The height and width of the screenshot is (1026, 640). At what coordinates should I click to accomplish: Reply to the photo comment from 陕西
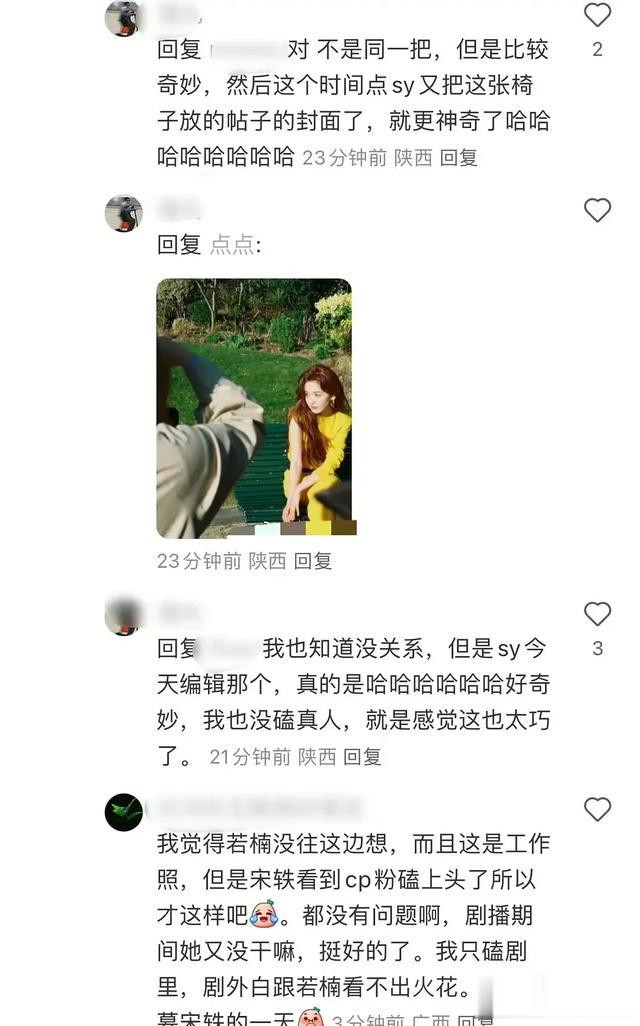pyautogui.click(x=313, y=561)
